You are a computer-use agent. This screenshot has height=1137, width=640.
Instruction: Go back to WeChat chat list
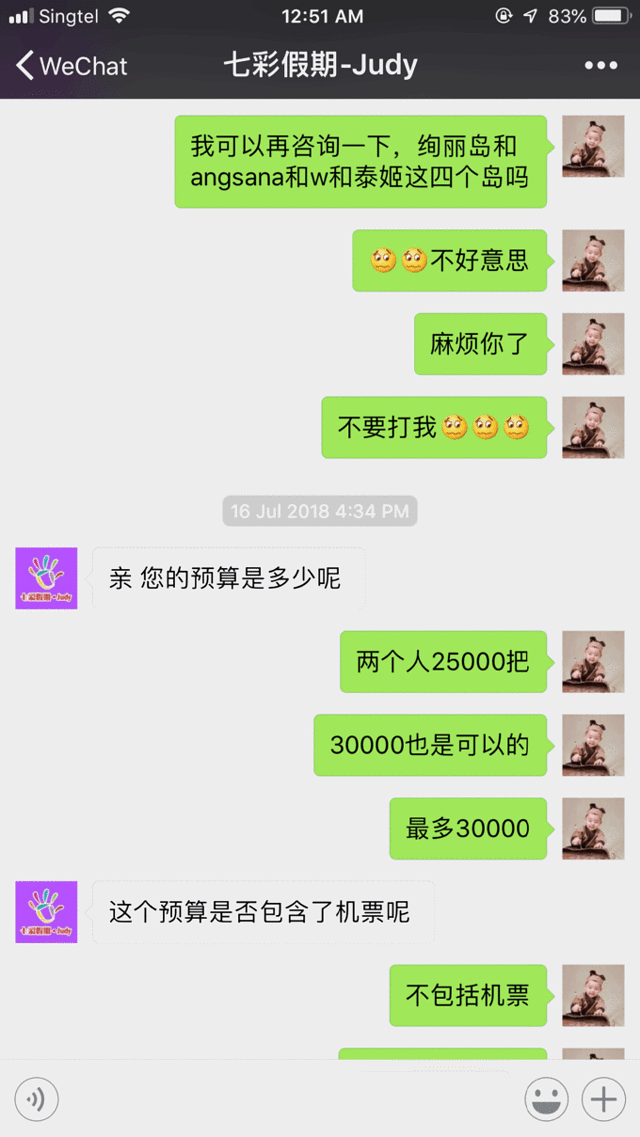click(x=70, y=67)
